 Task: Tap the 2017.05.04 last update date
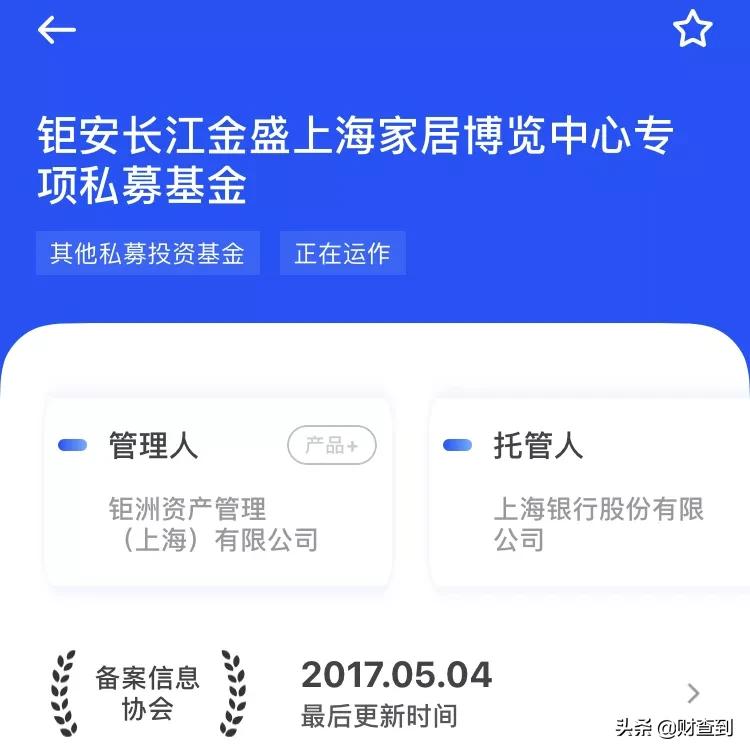click(397, 676)
